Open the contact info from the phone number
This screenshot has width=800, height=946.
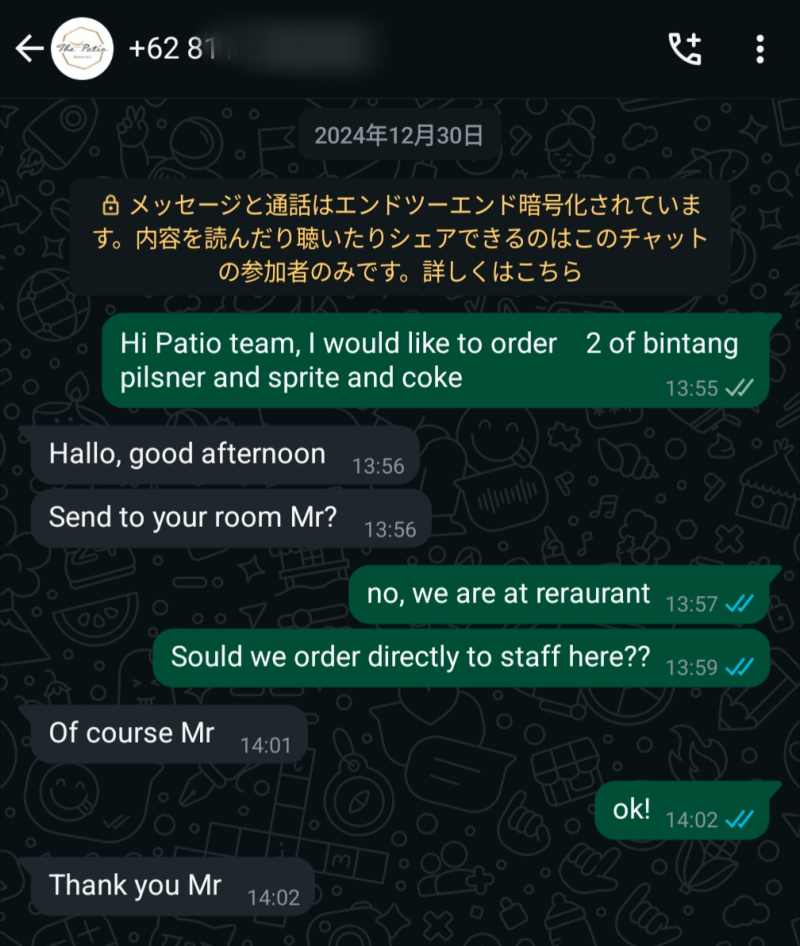pos(250,48)
